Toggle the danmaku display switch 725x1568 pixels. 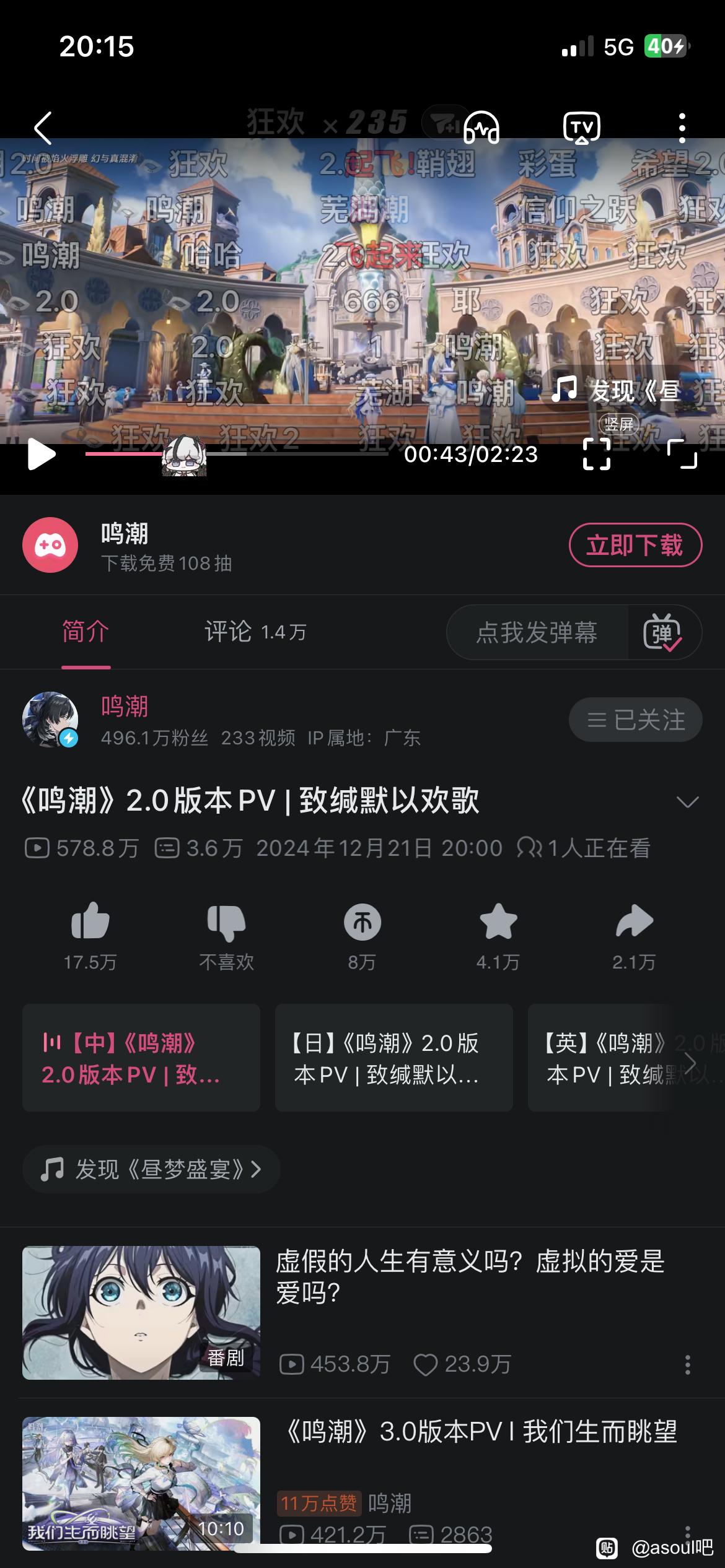(662, 632)
